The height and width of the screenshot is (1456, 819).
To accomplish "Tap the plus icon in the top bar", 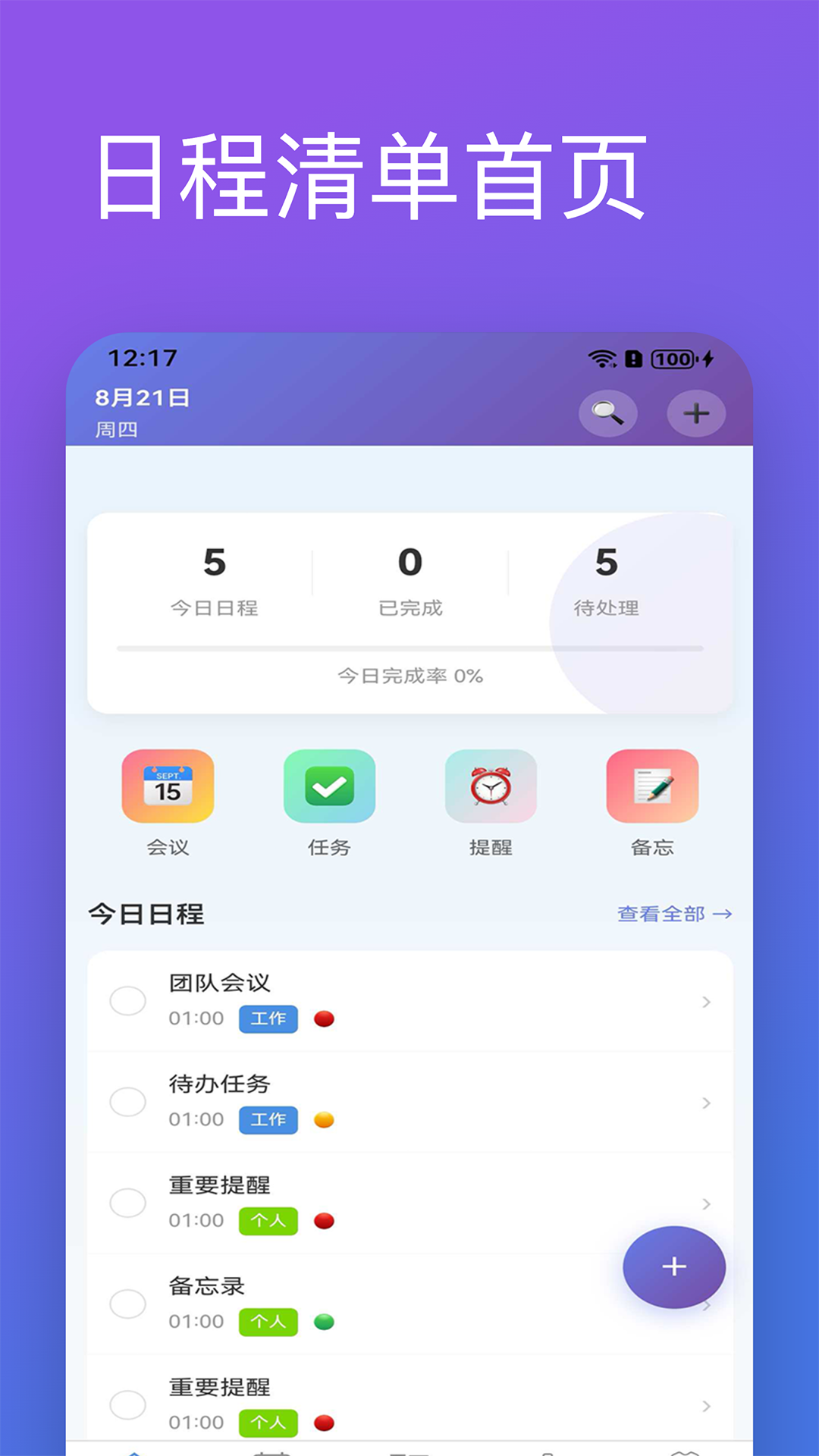I will pos(696,414).
